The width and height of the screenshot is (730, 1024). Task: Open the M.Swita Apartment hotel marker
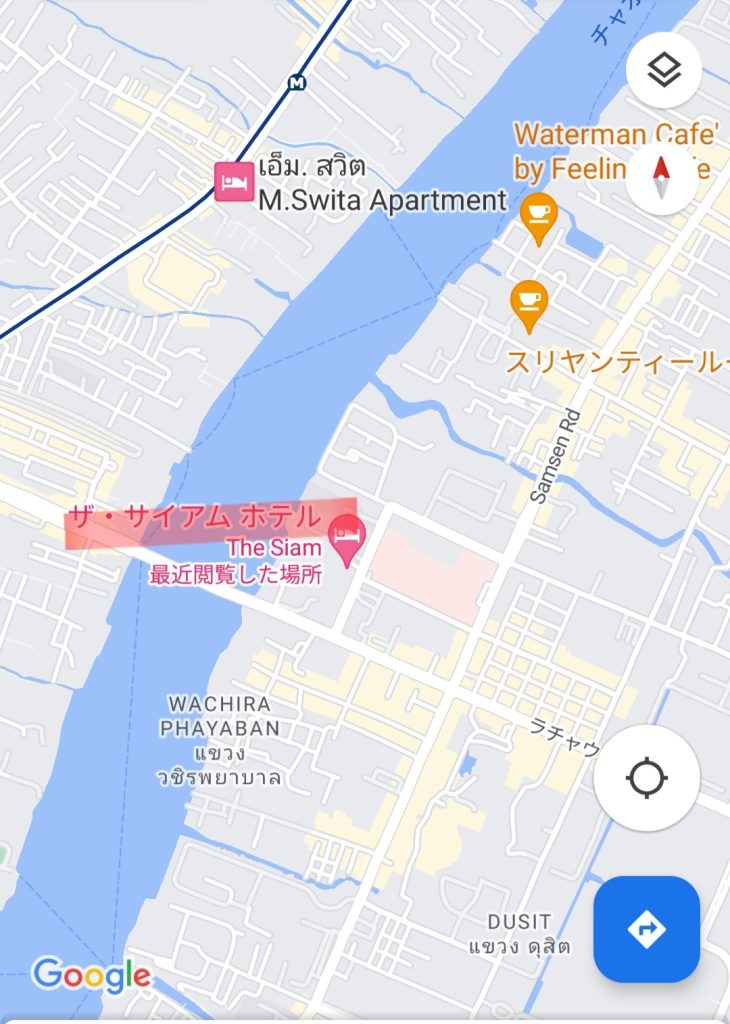point(234,182)
